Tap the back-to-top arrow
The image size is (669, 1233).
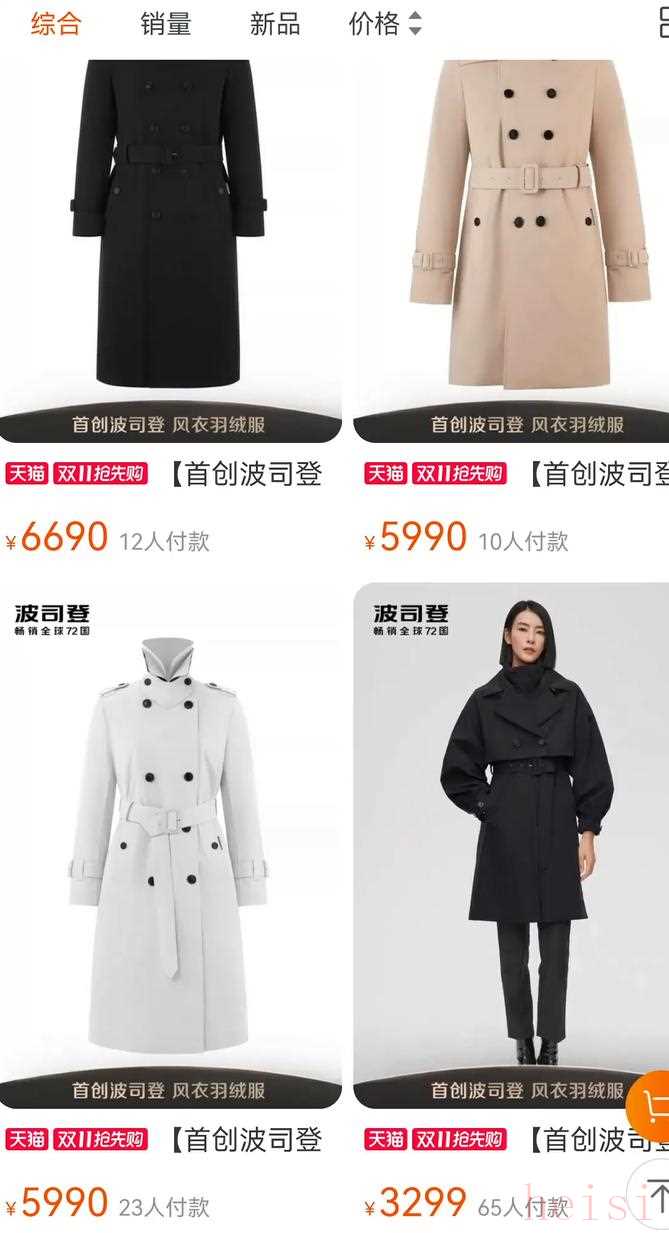point(657,1195)
